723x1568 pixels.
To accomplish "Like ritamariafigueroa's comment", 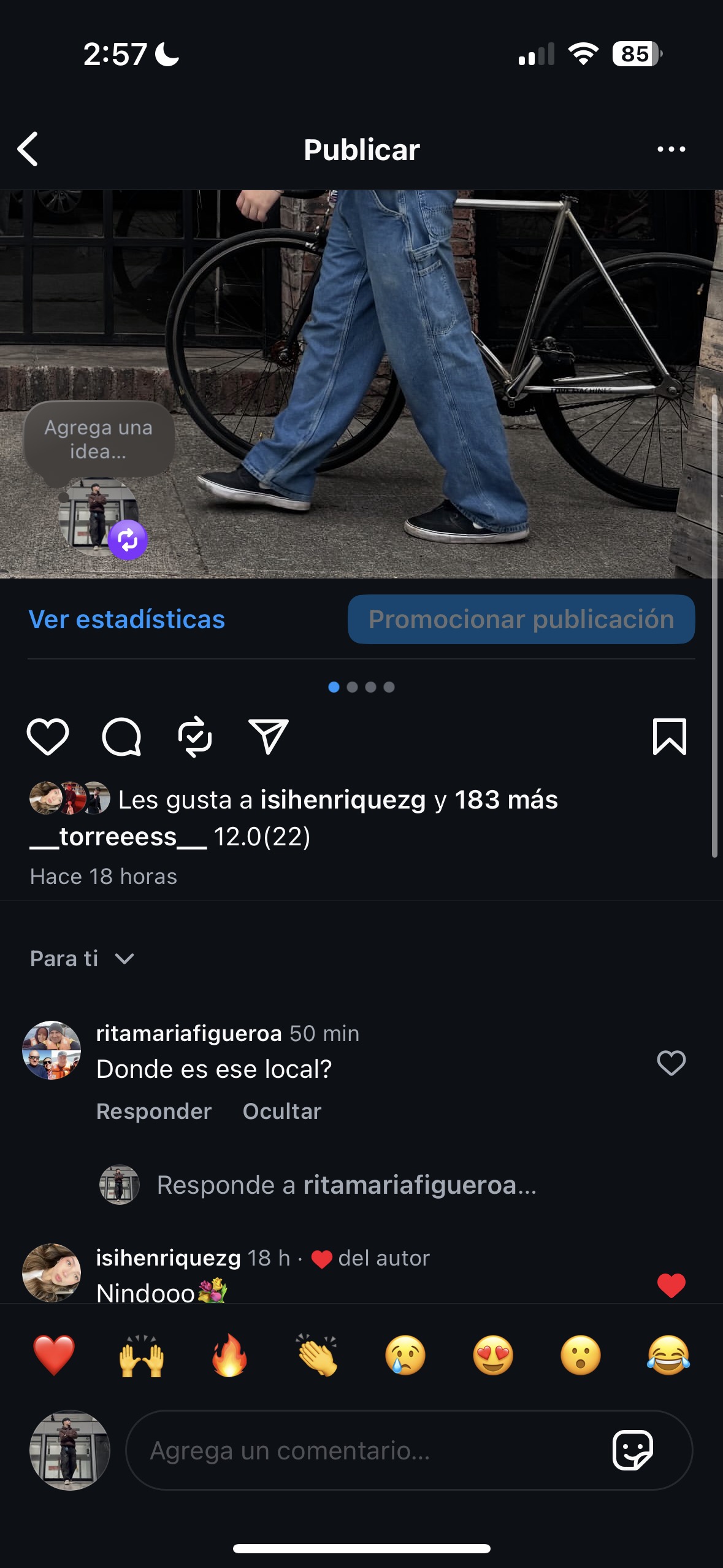I will 671,1063.
